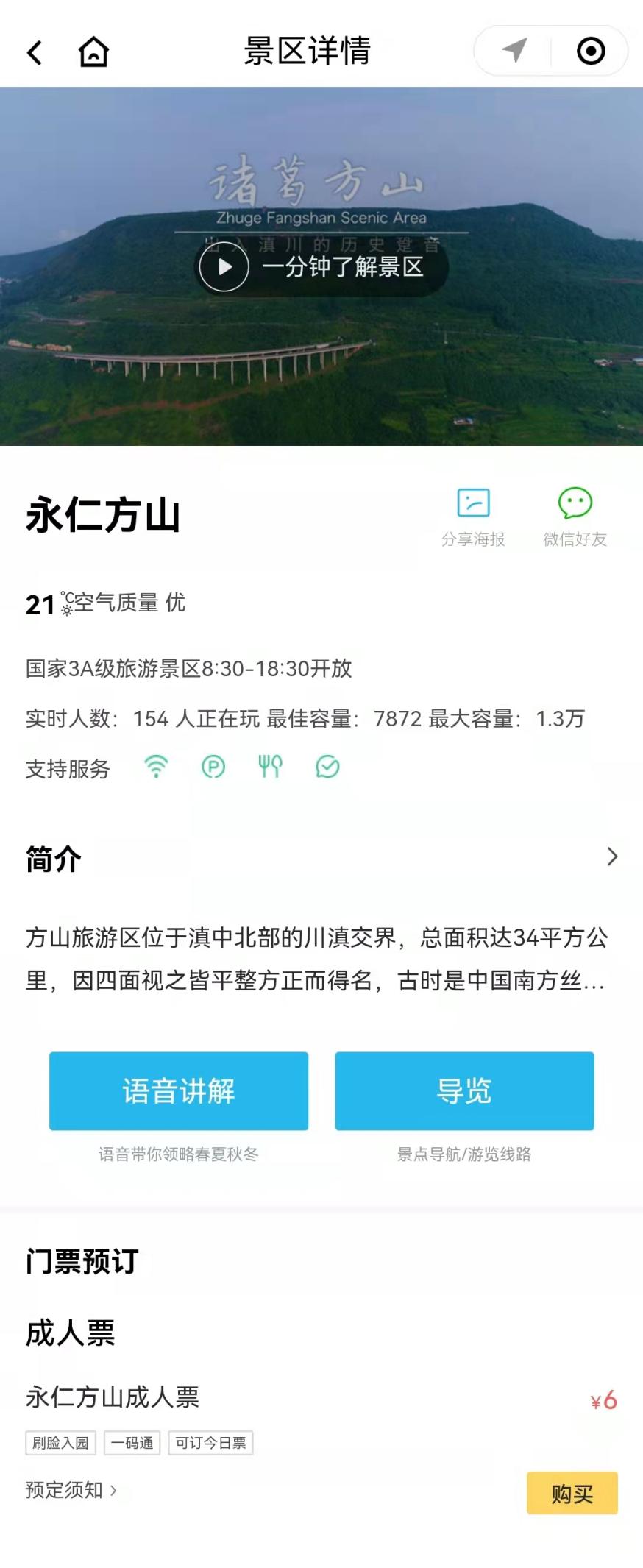The height and width of the screenshot is (1568, 643).
Task: View 预定须知 booking notes
Action: [x=71, y=1490]
